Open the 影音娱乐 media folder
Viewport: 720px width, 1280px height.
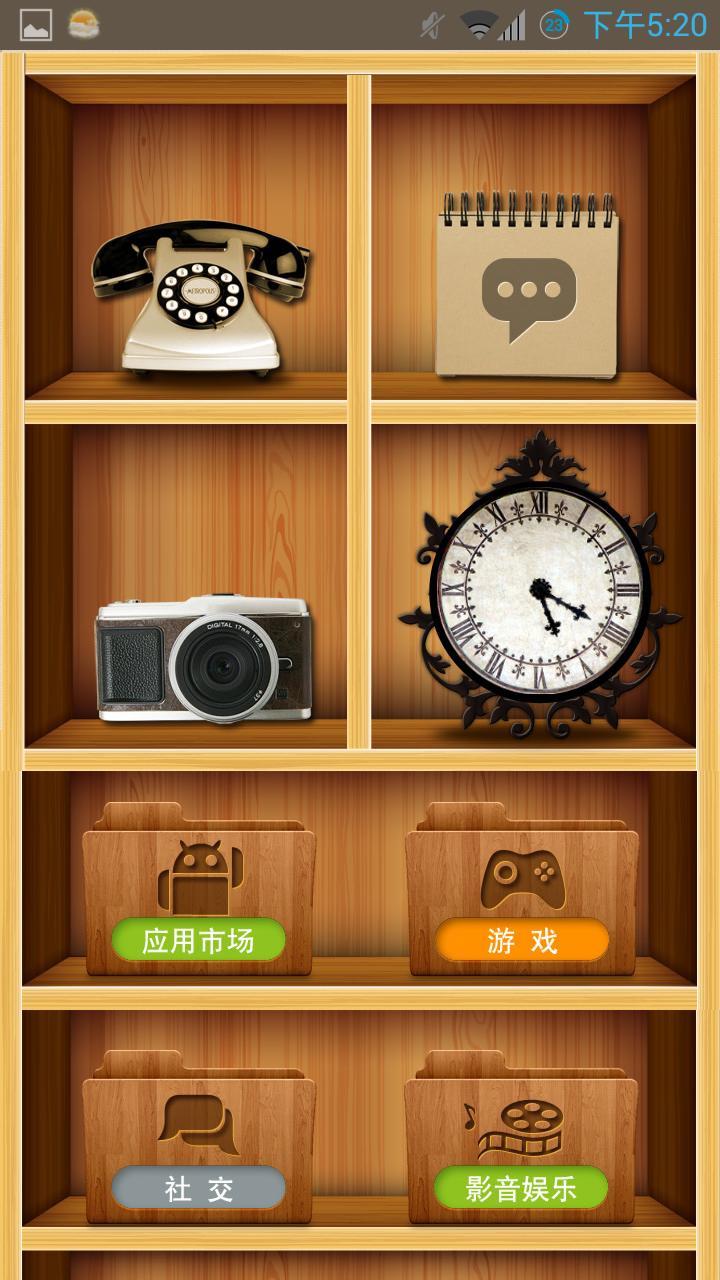click(521, 1137)
